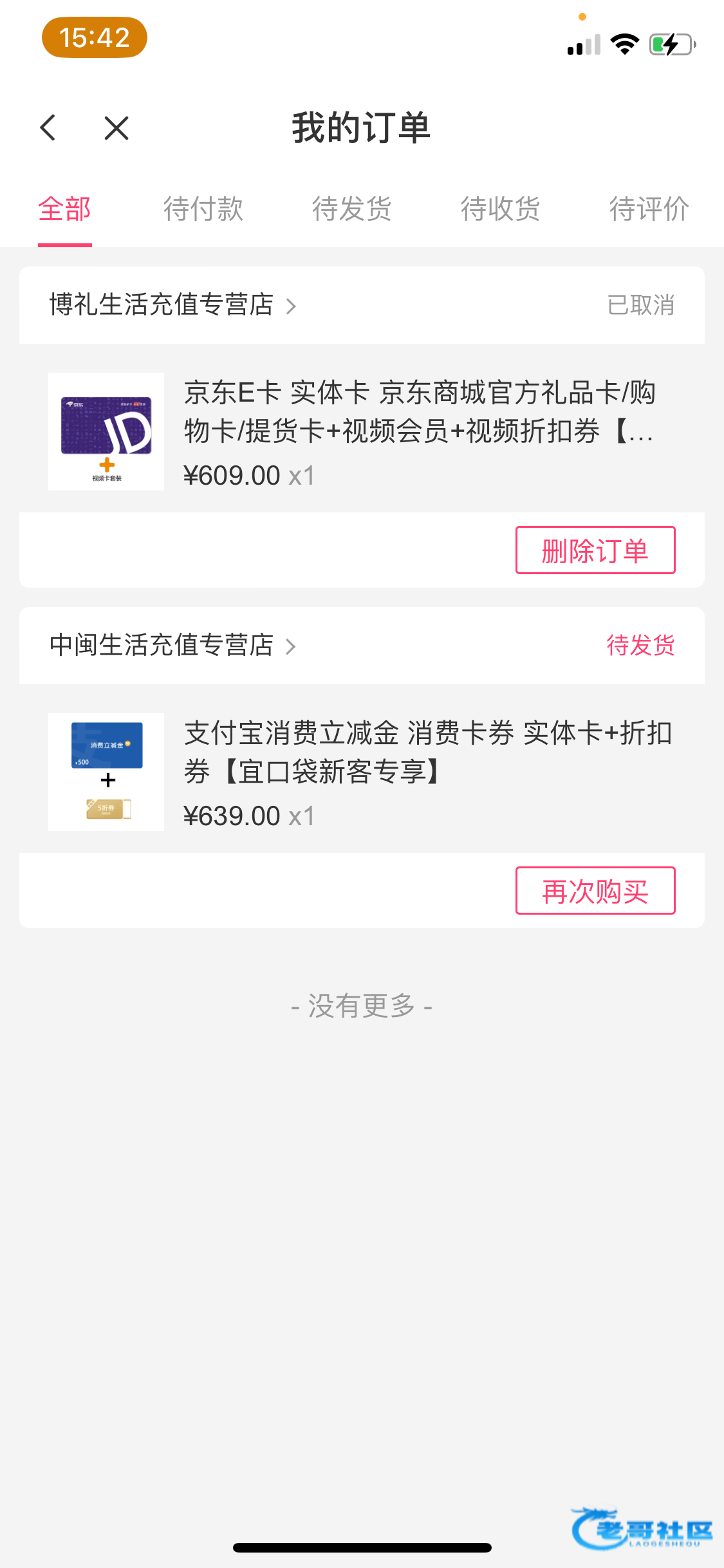Switch to the 待付款 tab
This screenshot has height=1568, width=724.
(x=203, y=209)
